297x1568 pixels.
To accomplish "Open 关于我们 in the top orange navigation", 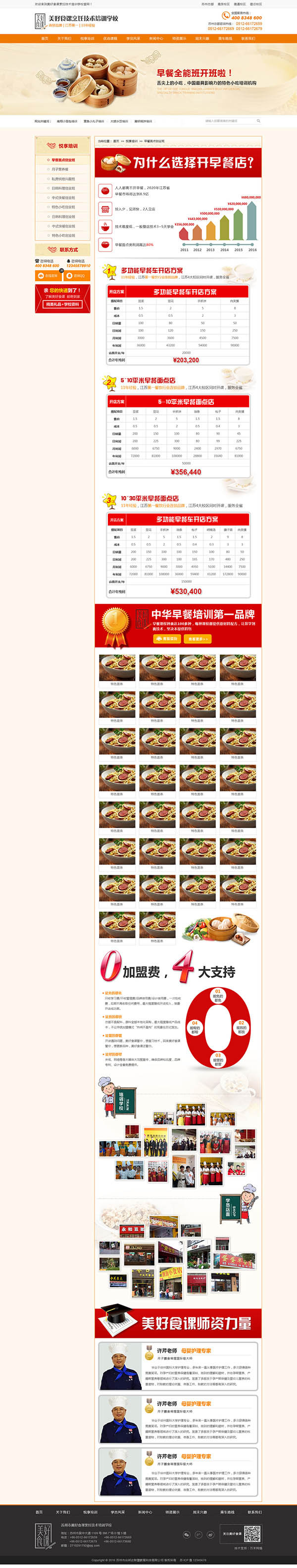I will point(64,38).
